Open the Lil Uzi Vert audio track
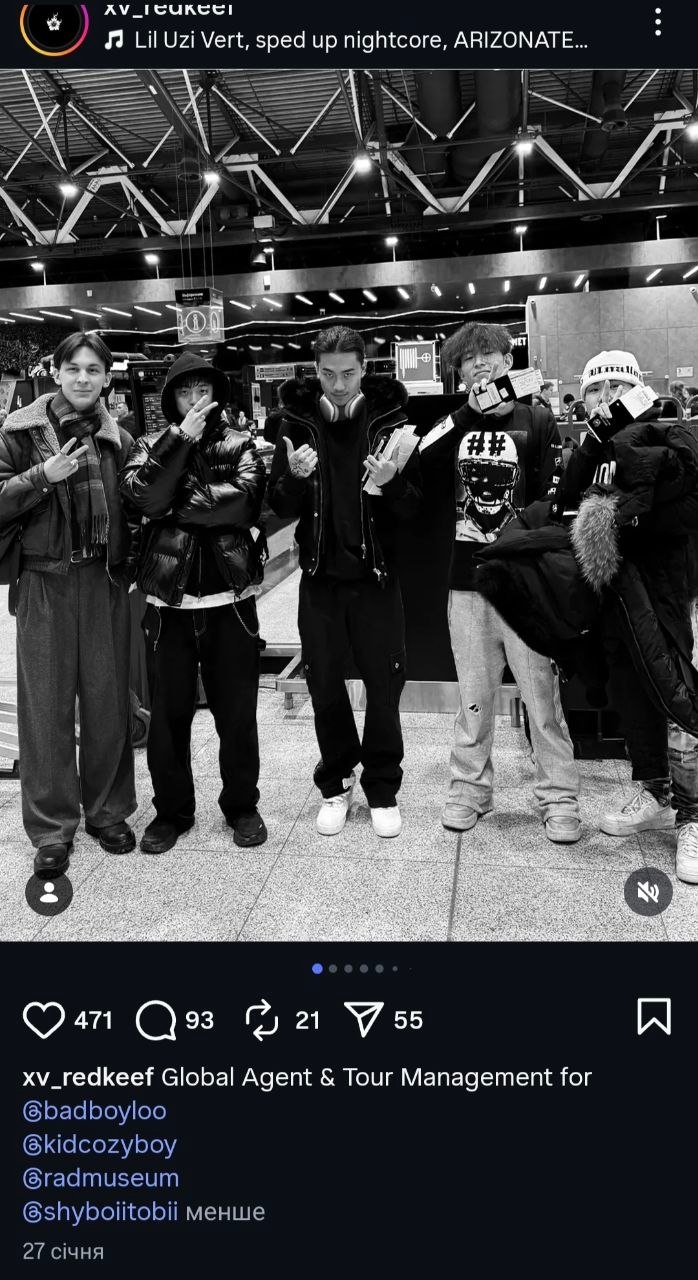698x1280 pixels. point(346,40)
